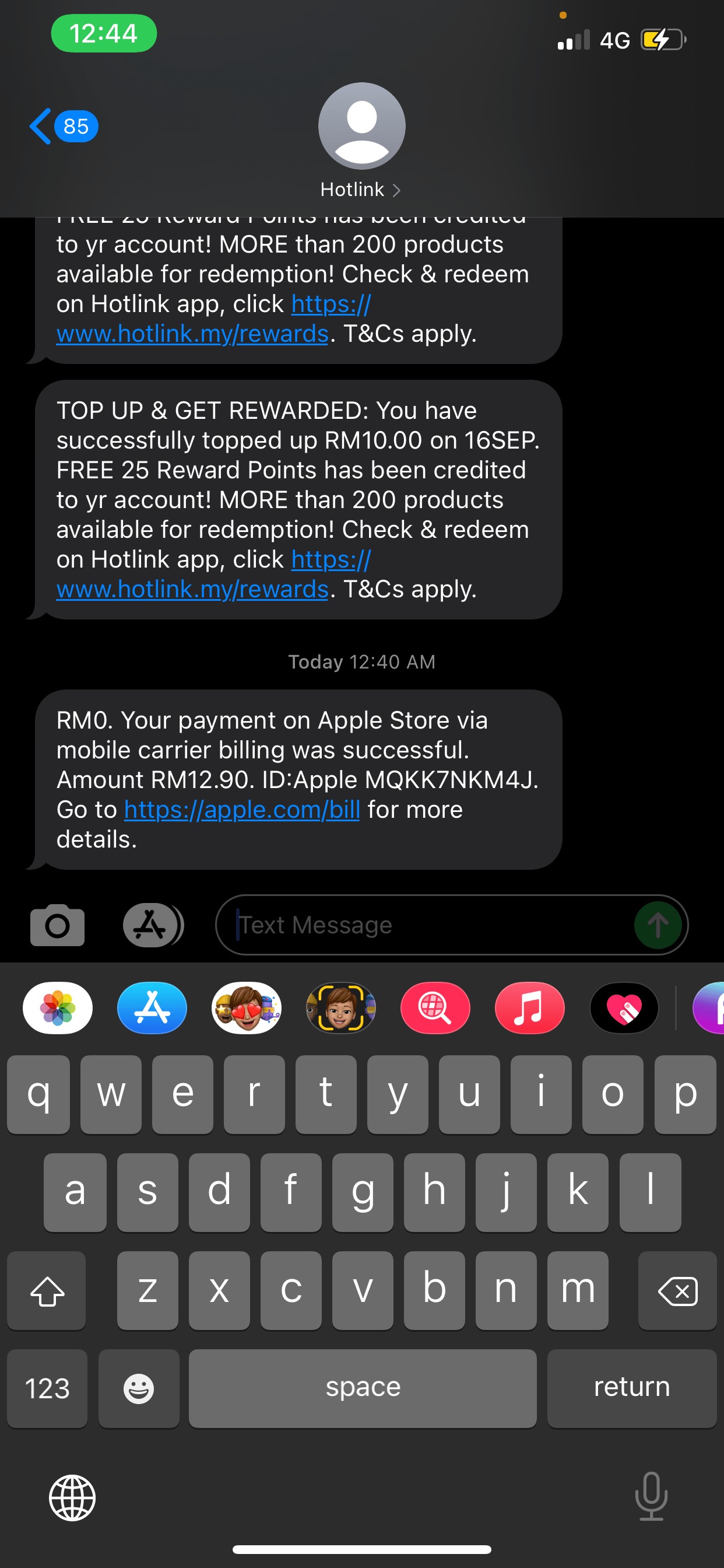724x1568 pixels.
Task: Tap the backspace key
Action: click(677, 1290)
